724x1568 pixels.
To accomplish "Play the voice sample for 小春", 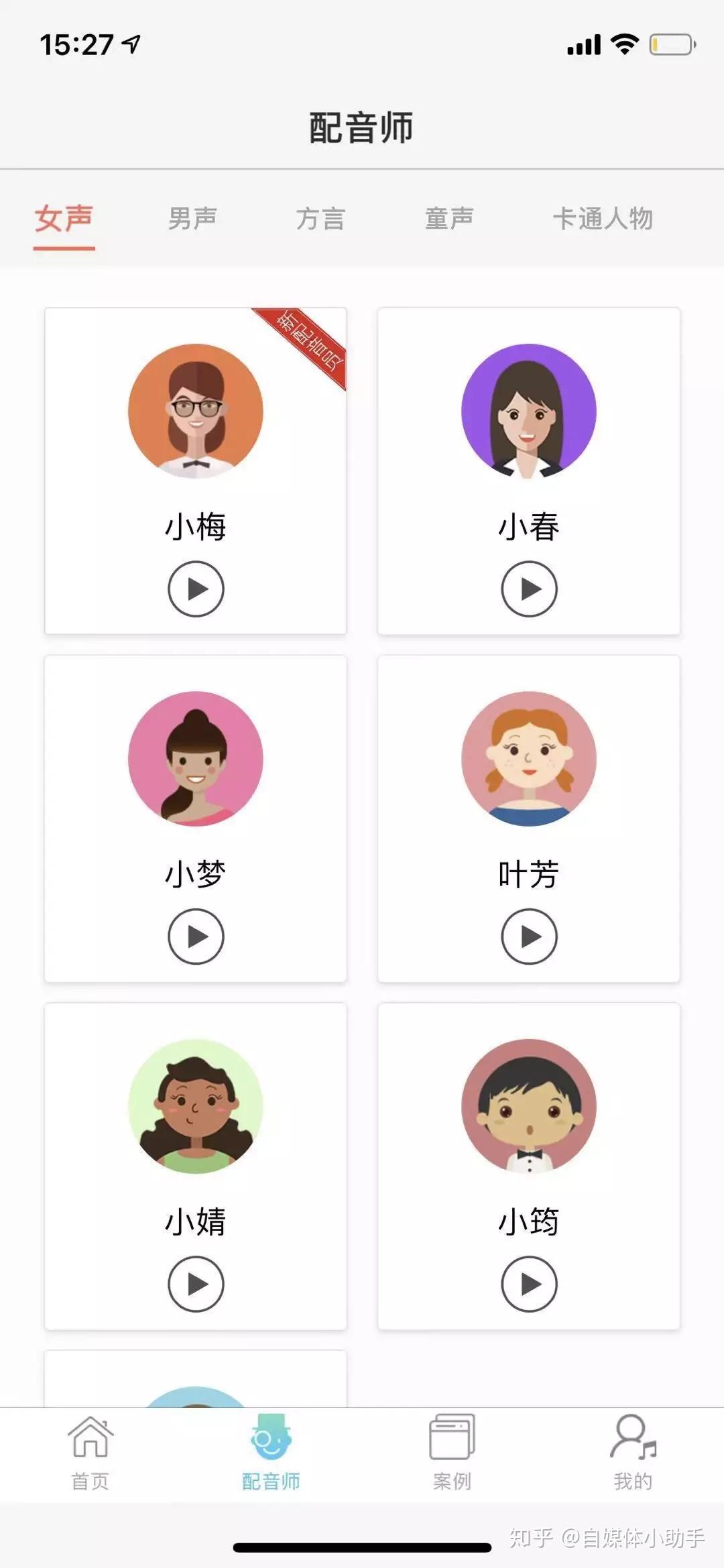I will pyautogui.click(x=529, y=589).
